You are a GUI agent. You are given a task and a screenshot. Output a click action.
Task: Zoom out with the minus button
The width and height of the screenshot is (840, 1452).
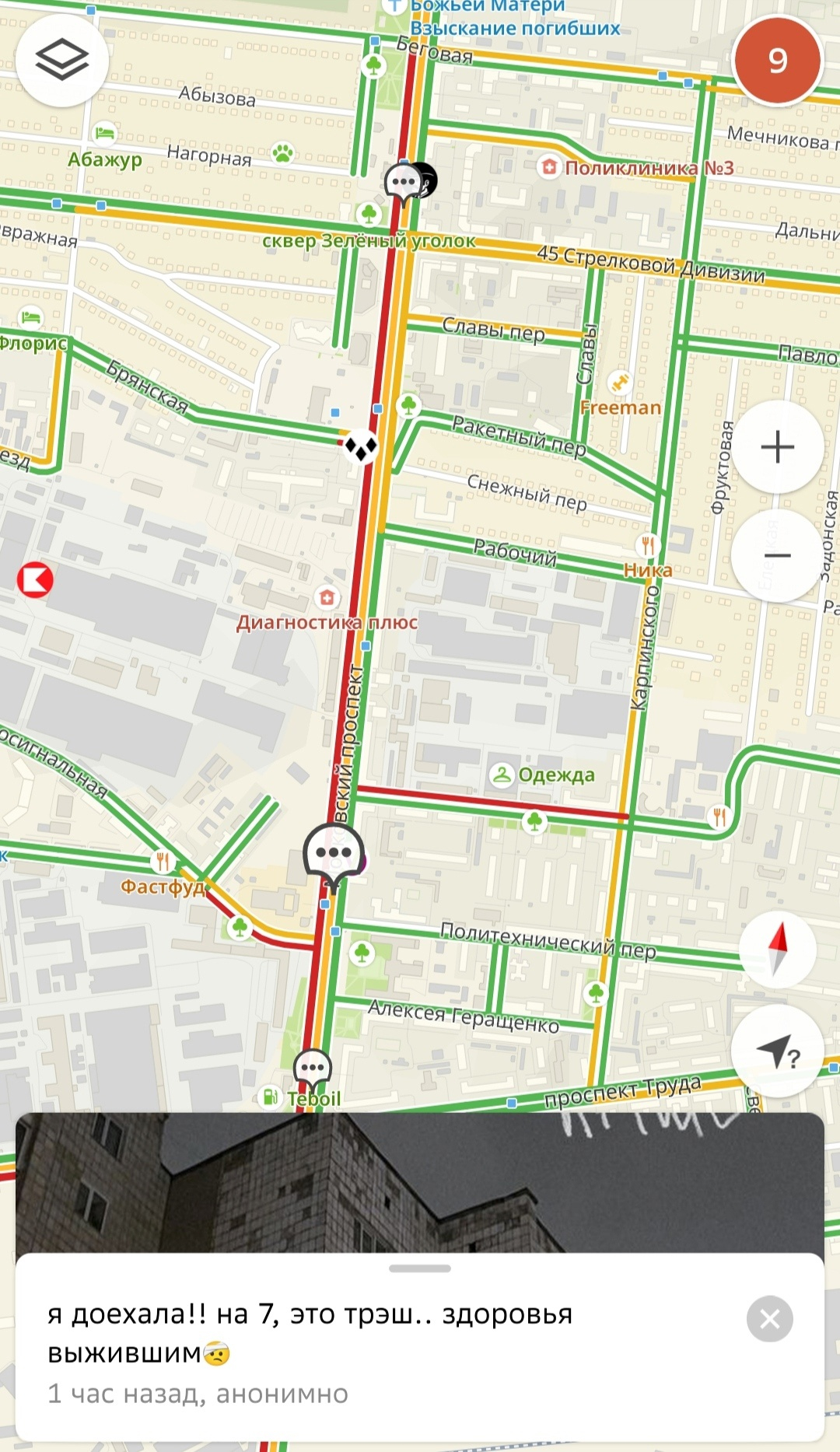click(x=777, y=555)
